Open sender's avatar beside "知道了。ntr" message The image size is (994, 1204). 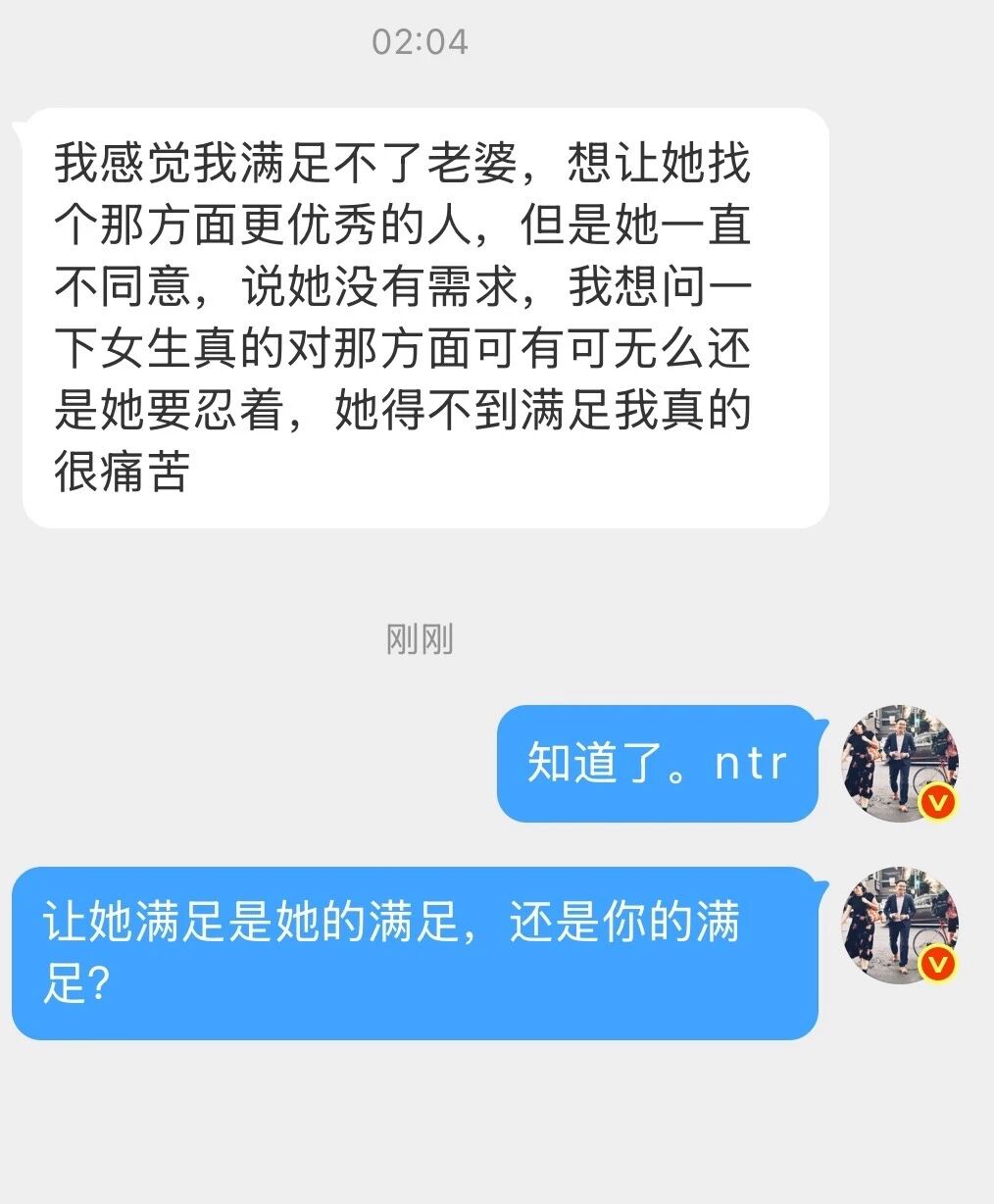pos(900,763)
